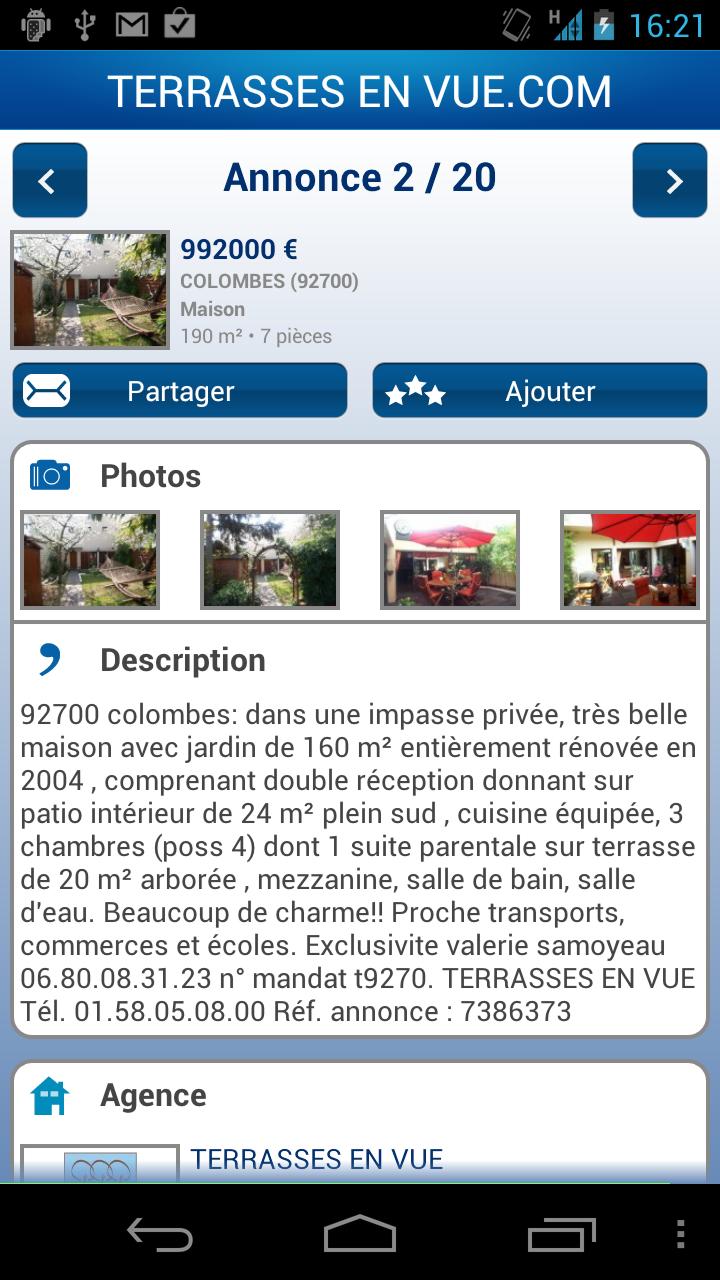
Task: Open the TERRASSES EN VUE agency link
Action: coord(317,1159)
